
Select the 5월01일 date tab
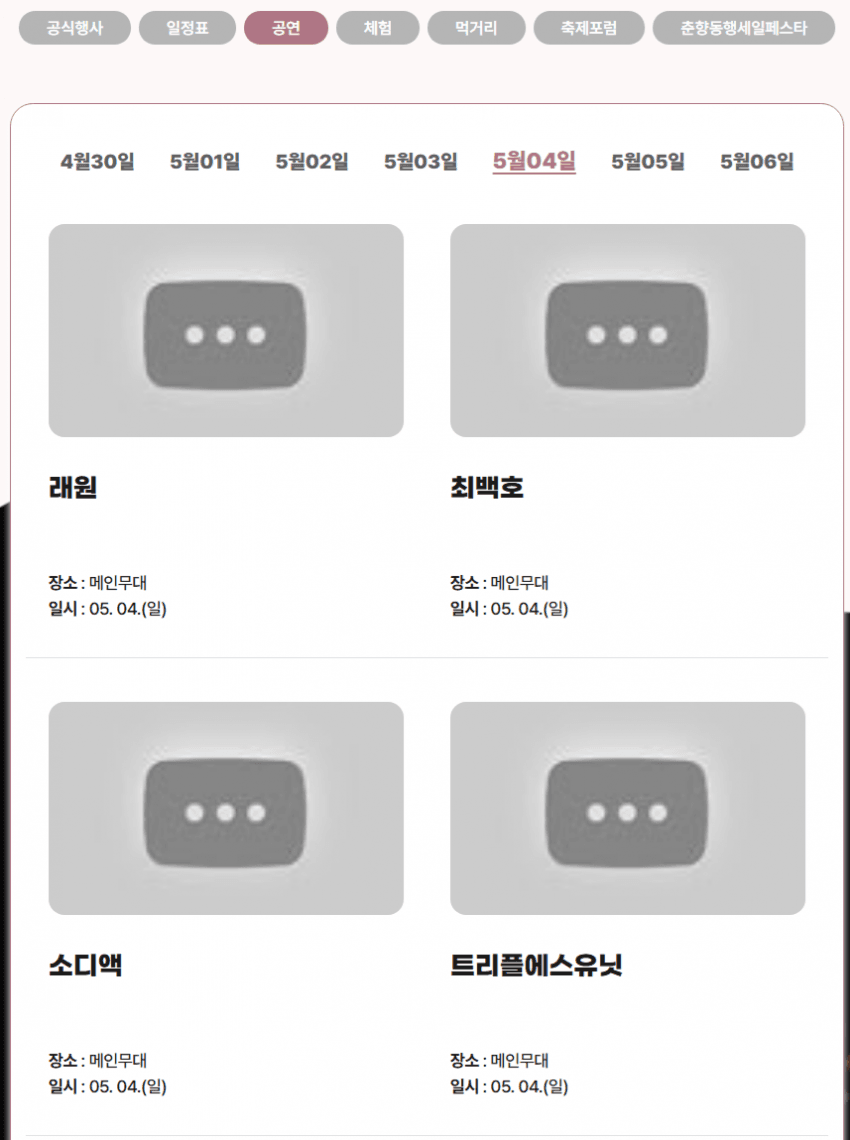click(205, 161)
